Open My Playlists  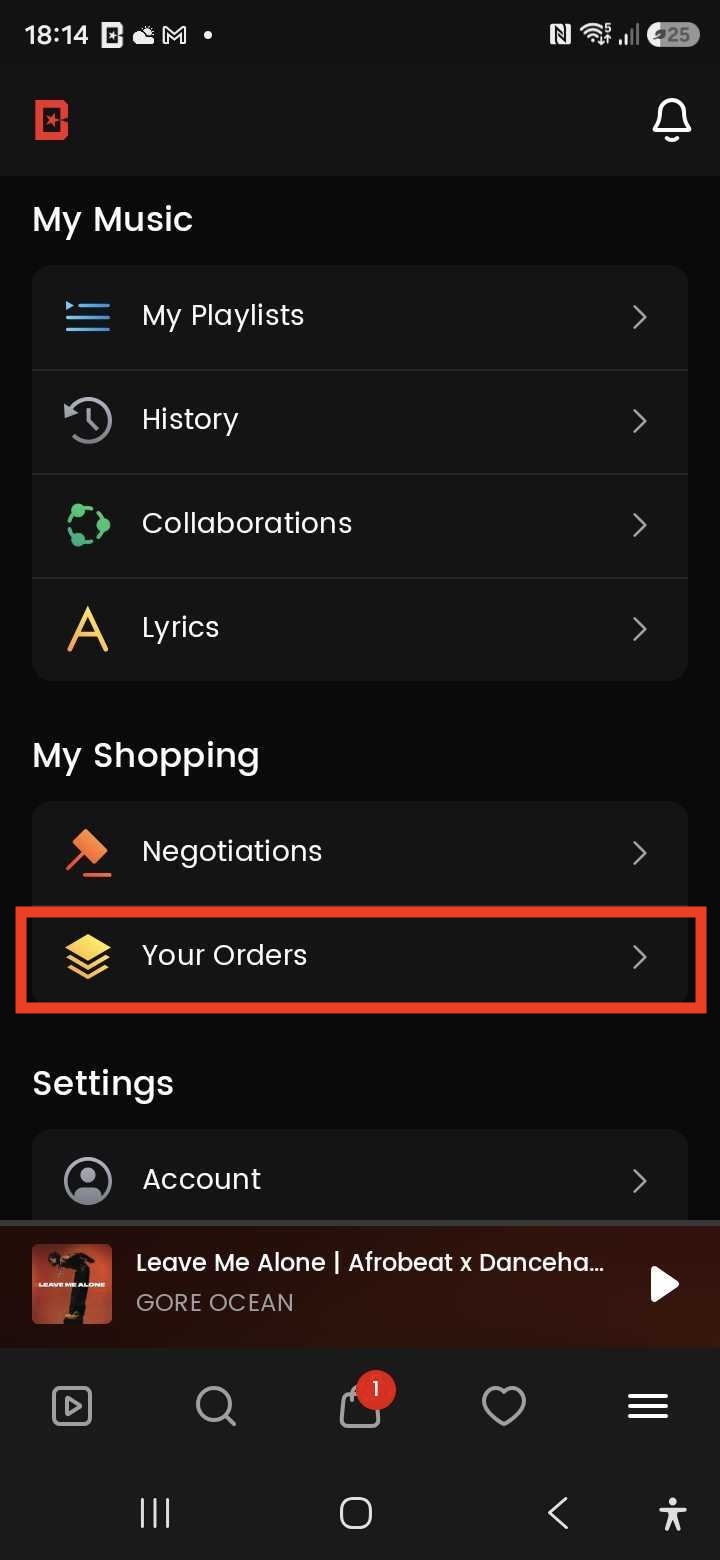point(360,317)
